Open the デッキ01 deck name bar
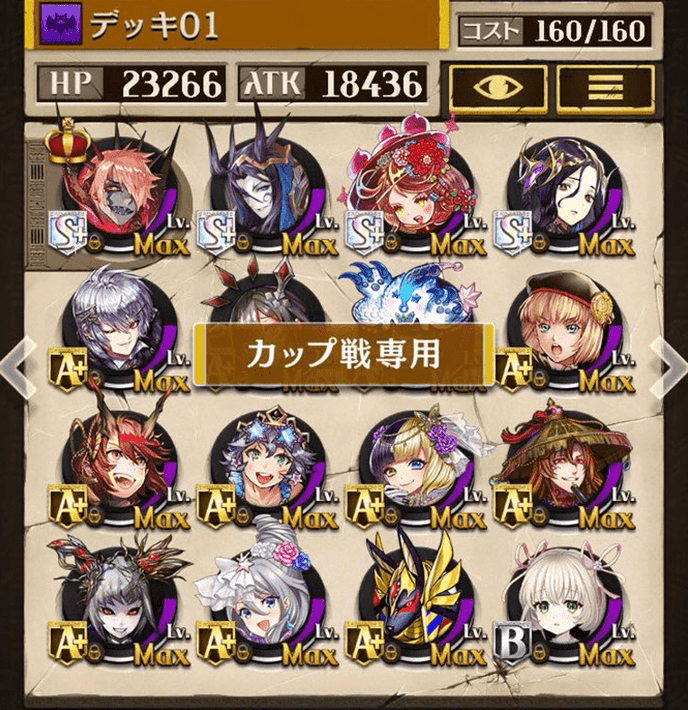This screenshot has height=710, width=688. (240, 27)
